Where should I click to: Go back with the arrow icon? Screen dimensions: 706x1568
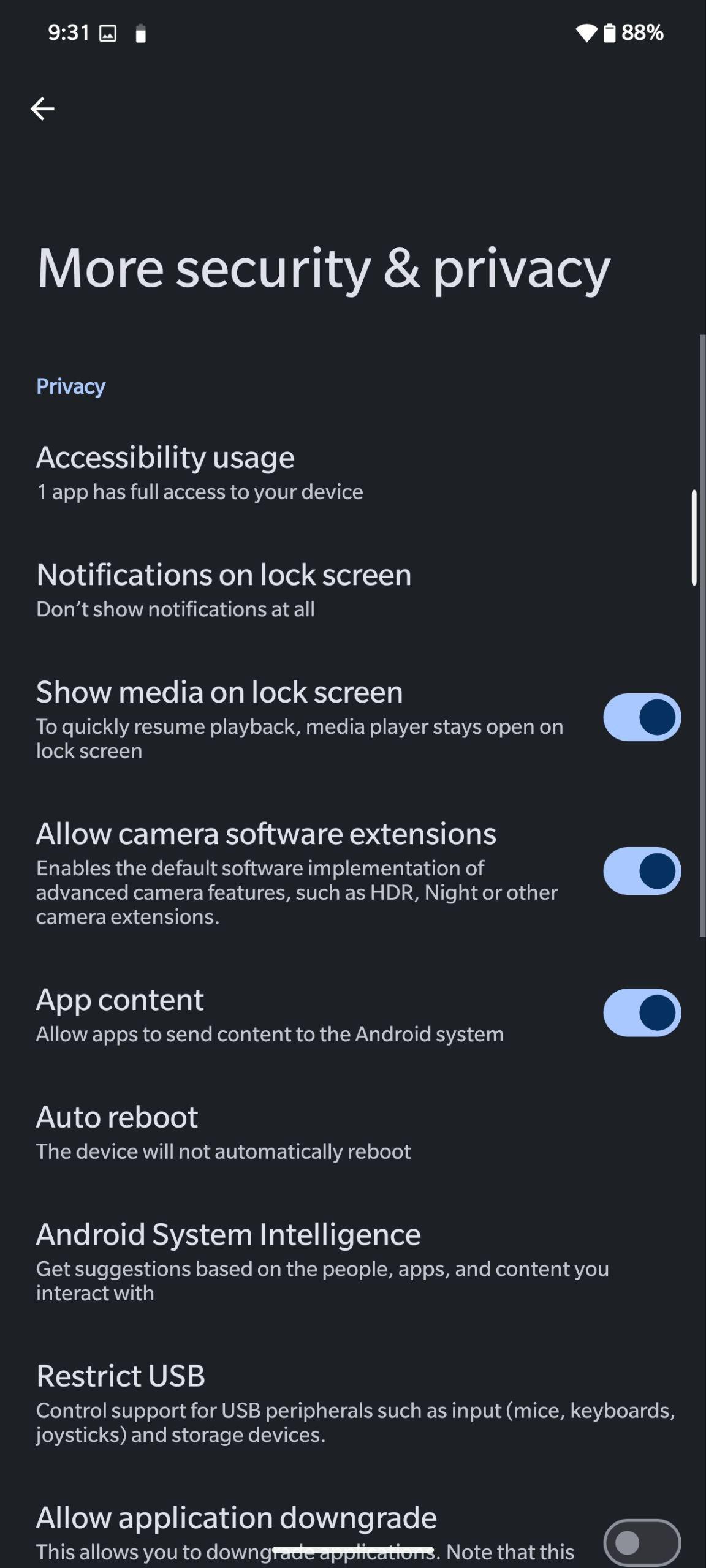tap(42, 109)
